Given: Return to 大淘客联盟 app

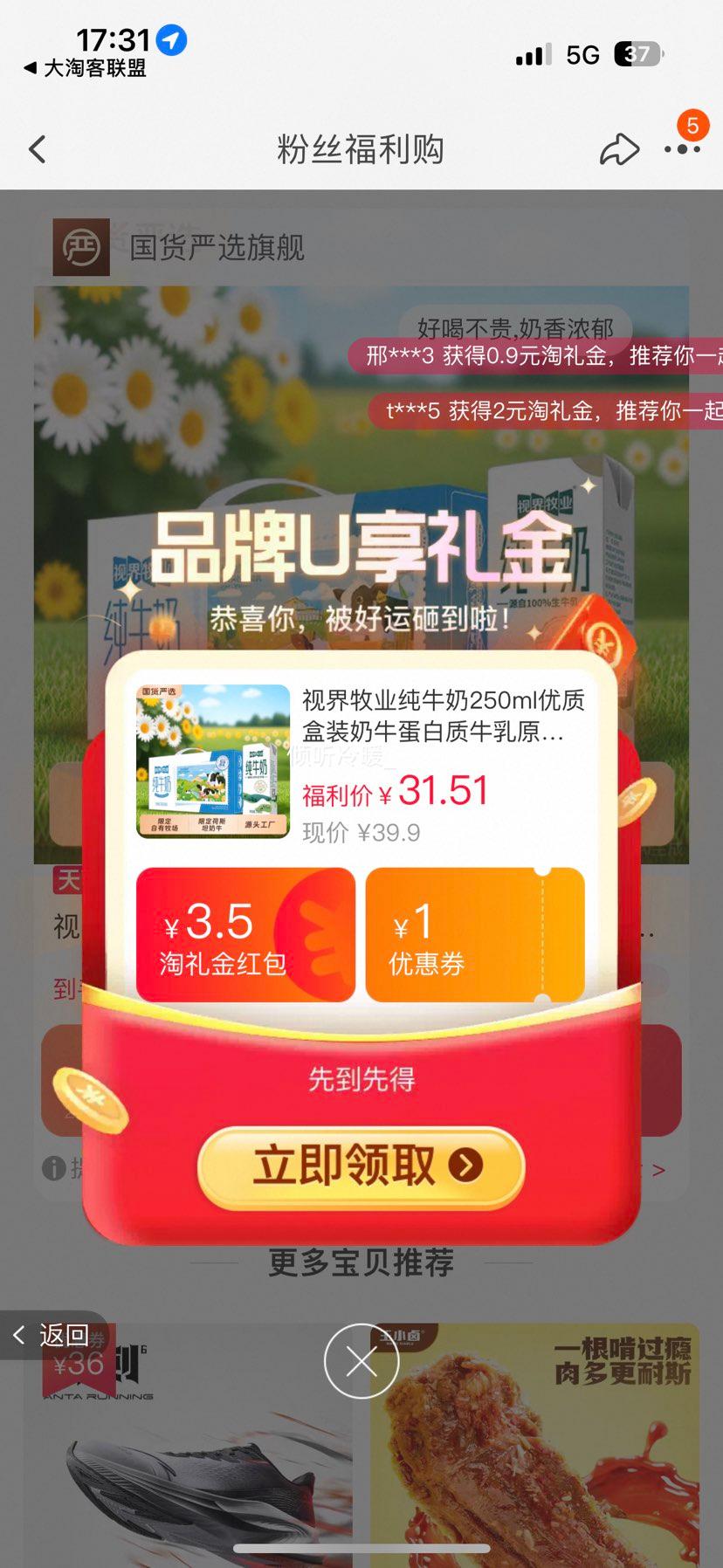Looking at the screenshot, I should click(86, 68).
